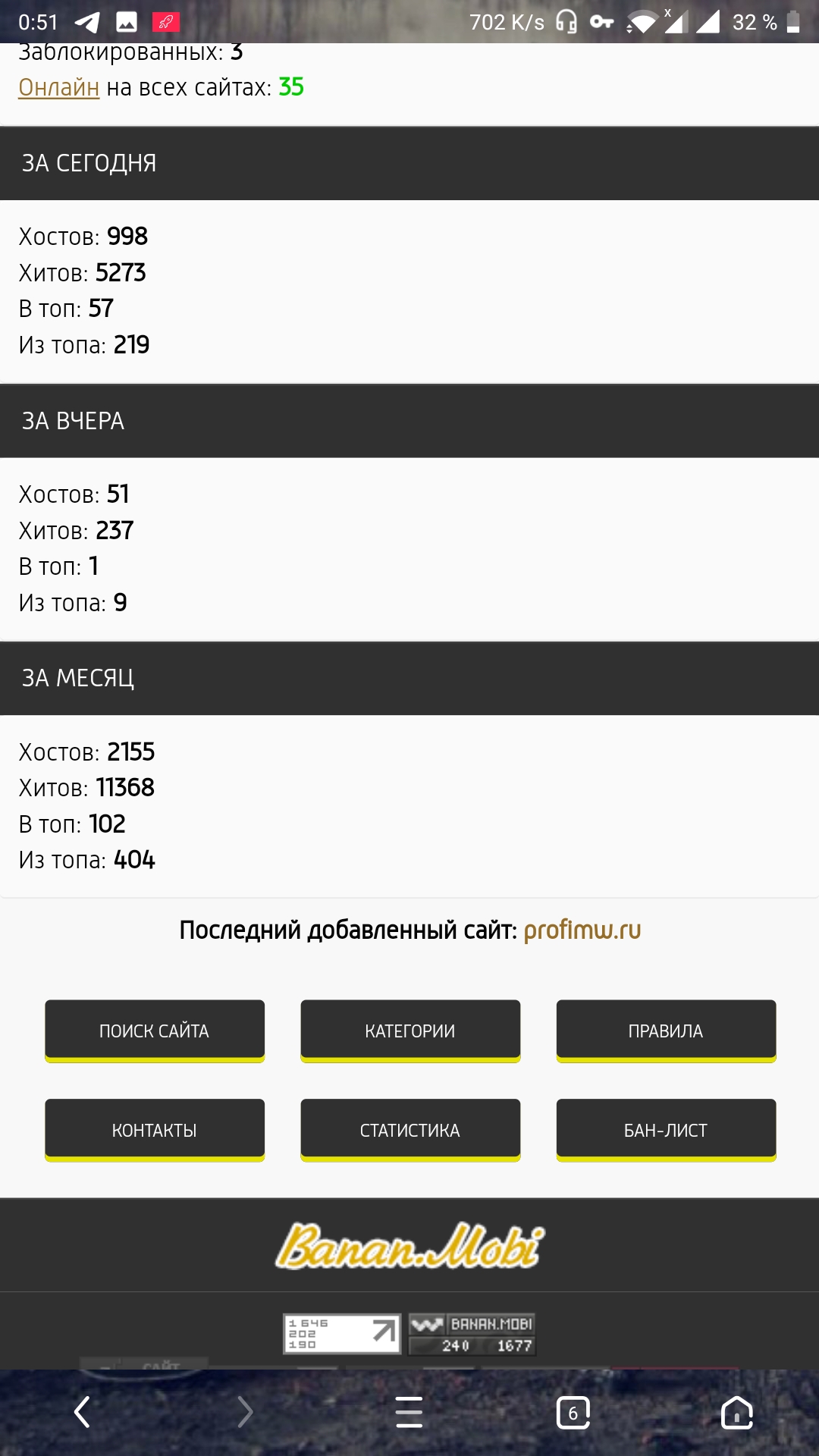Open the browser menu

click(x=409, y=1412)
